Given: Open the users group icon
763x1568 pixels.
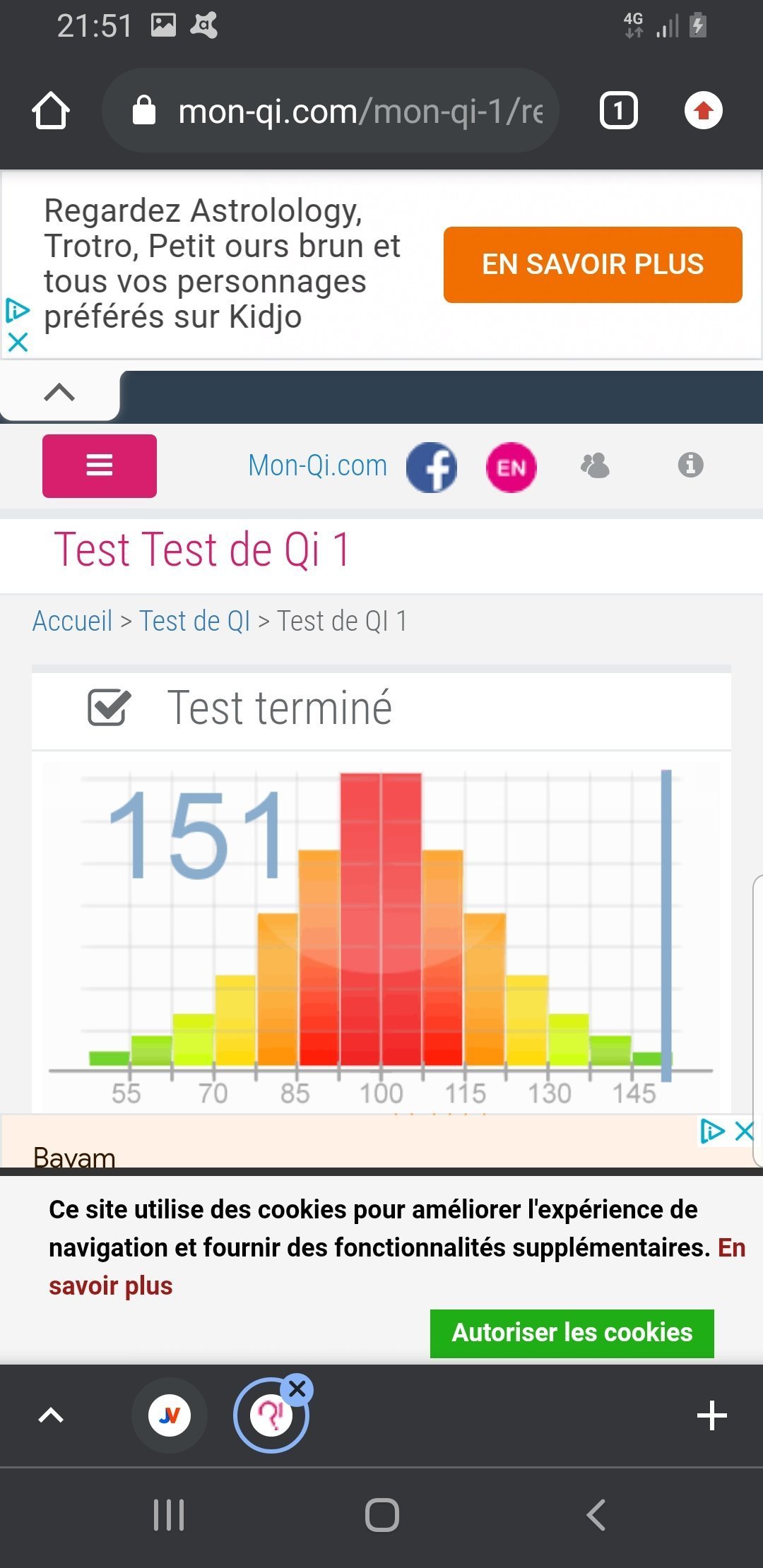Looking at the screenshot, I should point(595,465).
